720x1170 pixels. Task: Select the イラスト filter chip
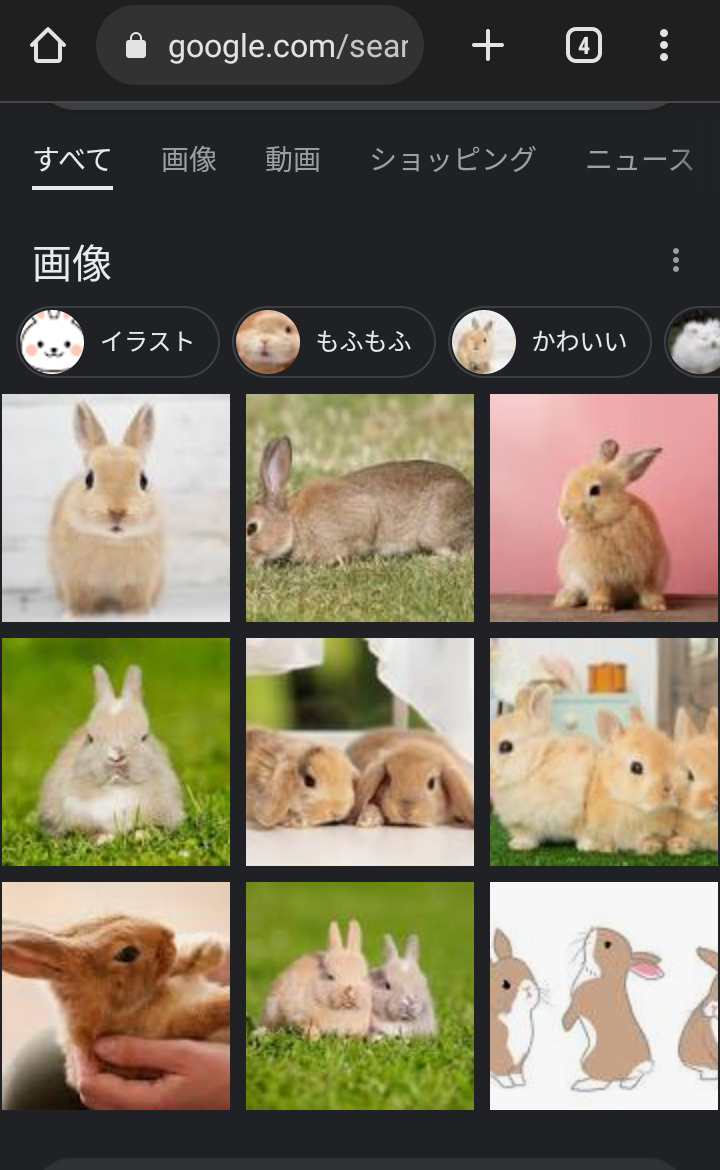(119, 342)
